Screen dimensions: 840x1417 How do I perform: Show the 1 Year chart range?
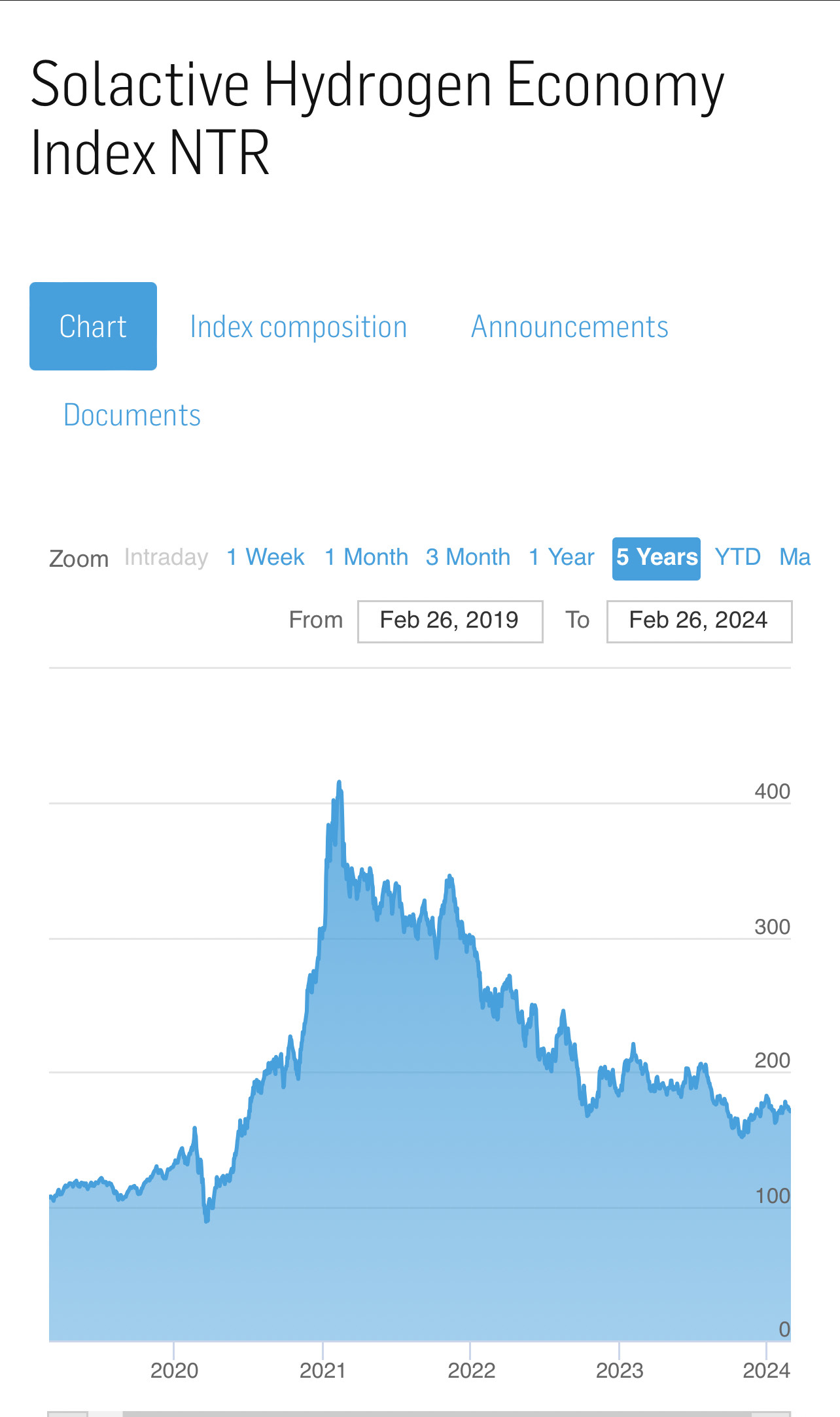(561, 558)
